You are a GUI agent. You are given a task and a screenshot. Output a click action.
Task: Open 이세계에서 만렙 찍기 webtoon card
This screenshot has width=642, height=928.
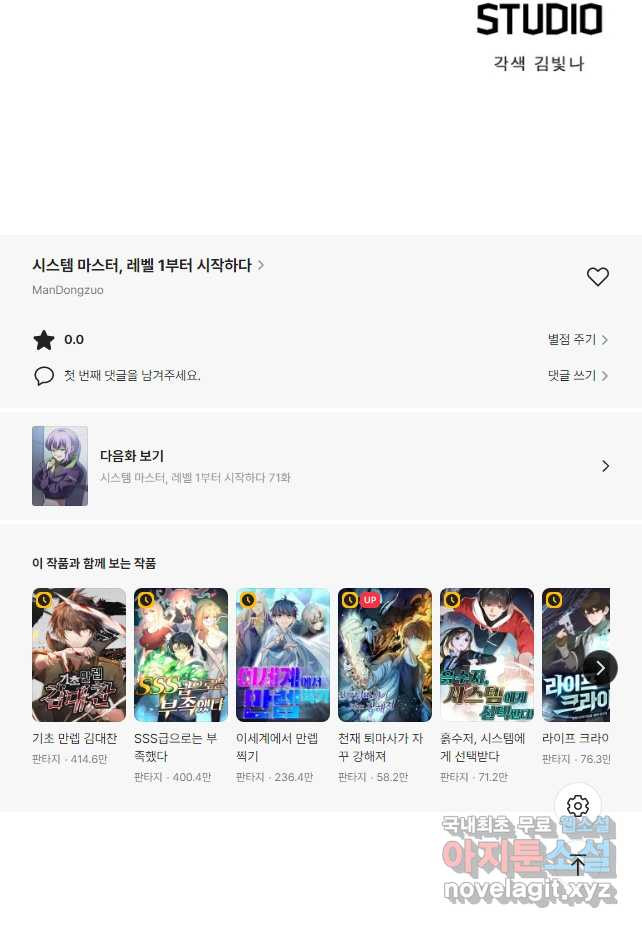click(283, 655)
